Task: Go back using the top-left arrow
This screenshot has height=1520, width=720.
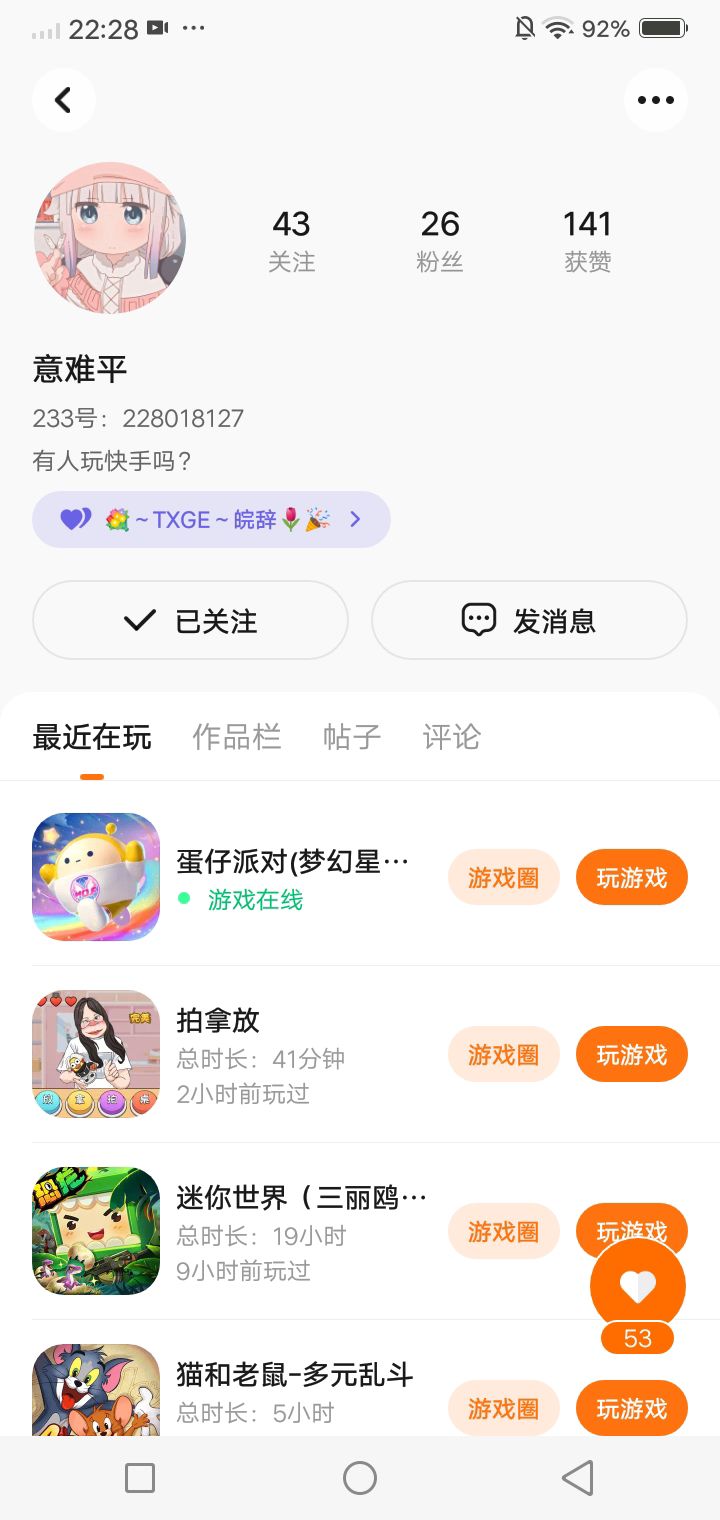Action: (x=63, y=100)
